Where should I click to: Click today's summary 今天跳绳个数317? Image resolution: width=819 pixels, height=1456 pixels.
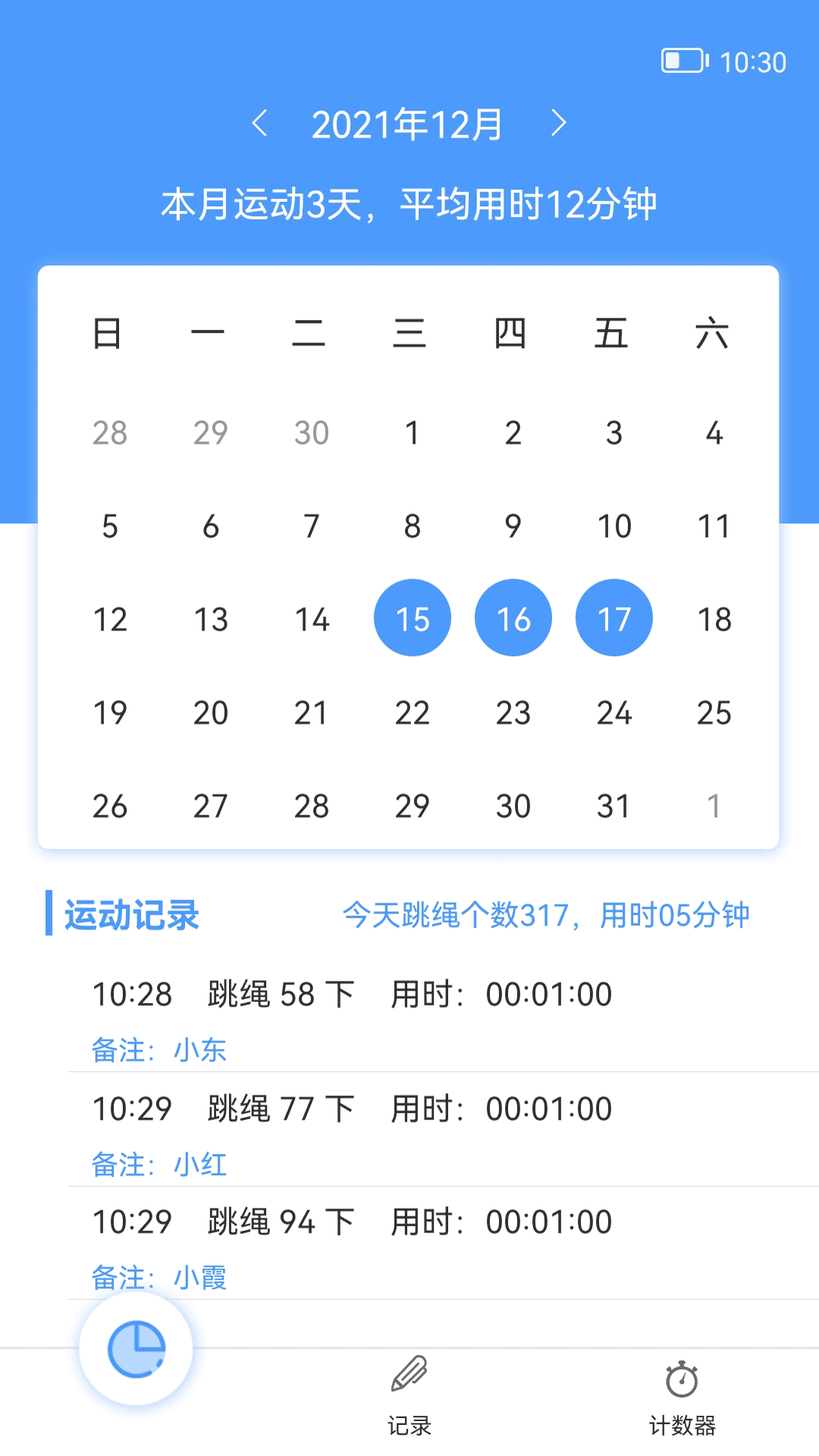[x=546, y=914]
